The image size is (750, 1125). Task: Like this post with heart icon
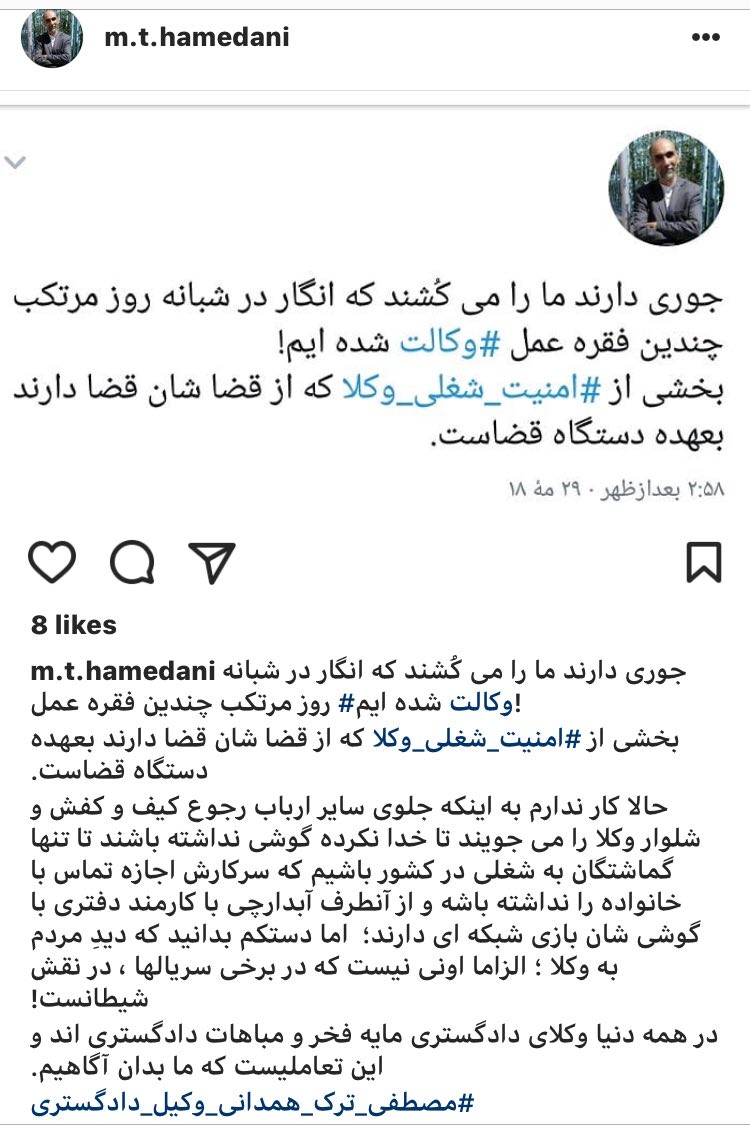52,562
